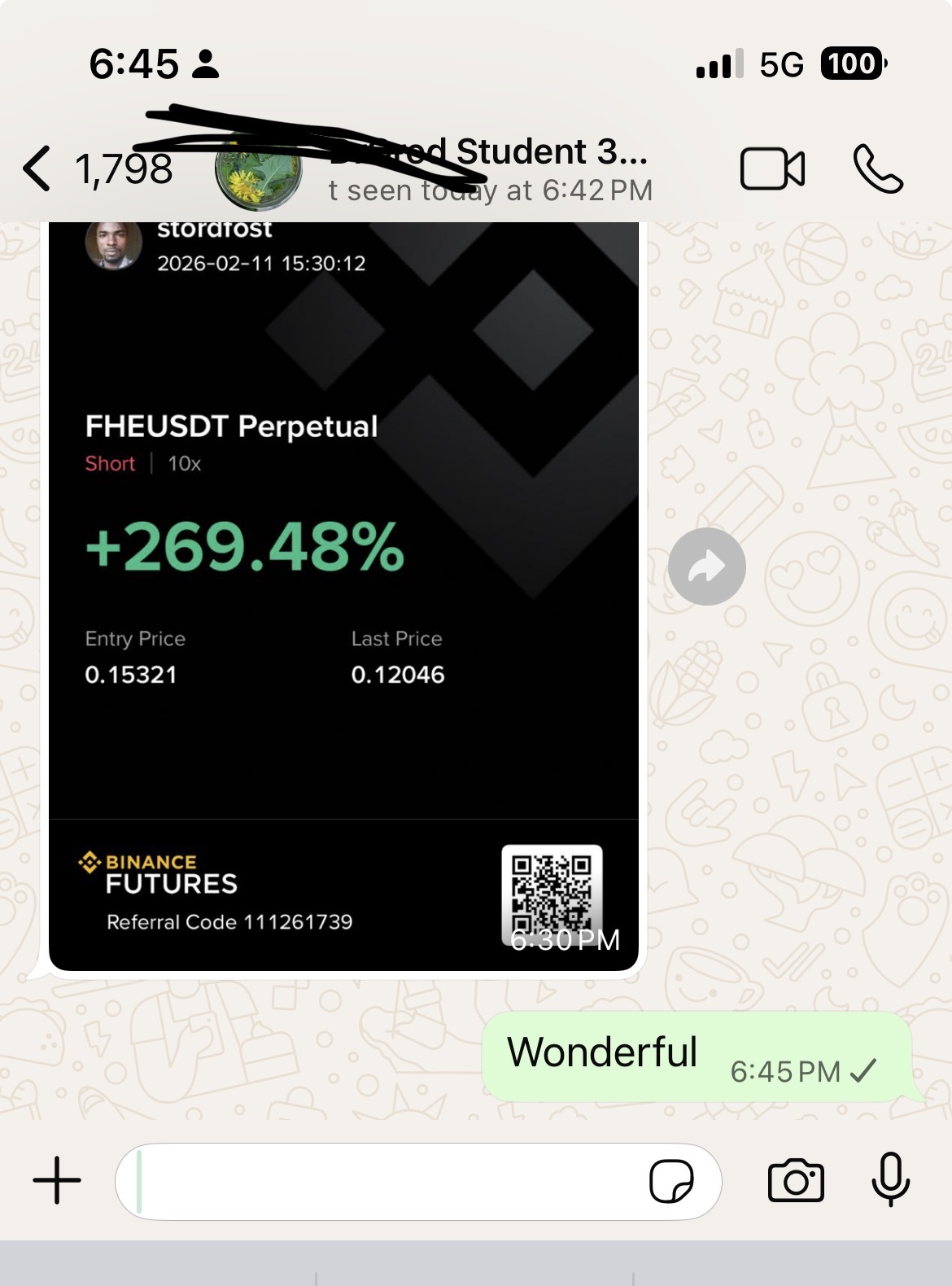Forward the Binance Futures image
This screenshot has height=1286, width=952.
[706, 566]
